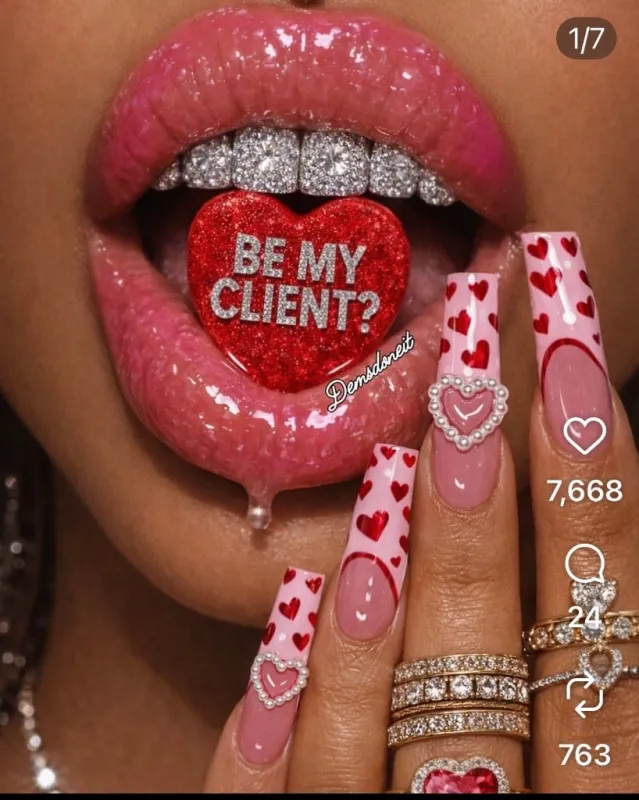Screen dimensions: 639x800
Task: Repost this image using the arrows icon
Action: click(585, 693)
